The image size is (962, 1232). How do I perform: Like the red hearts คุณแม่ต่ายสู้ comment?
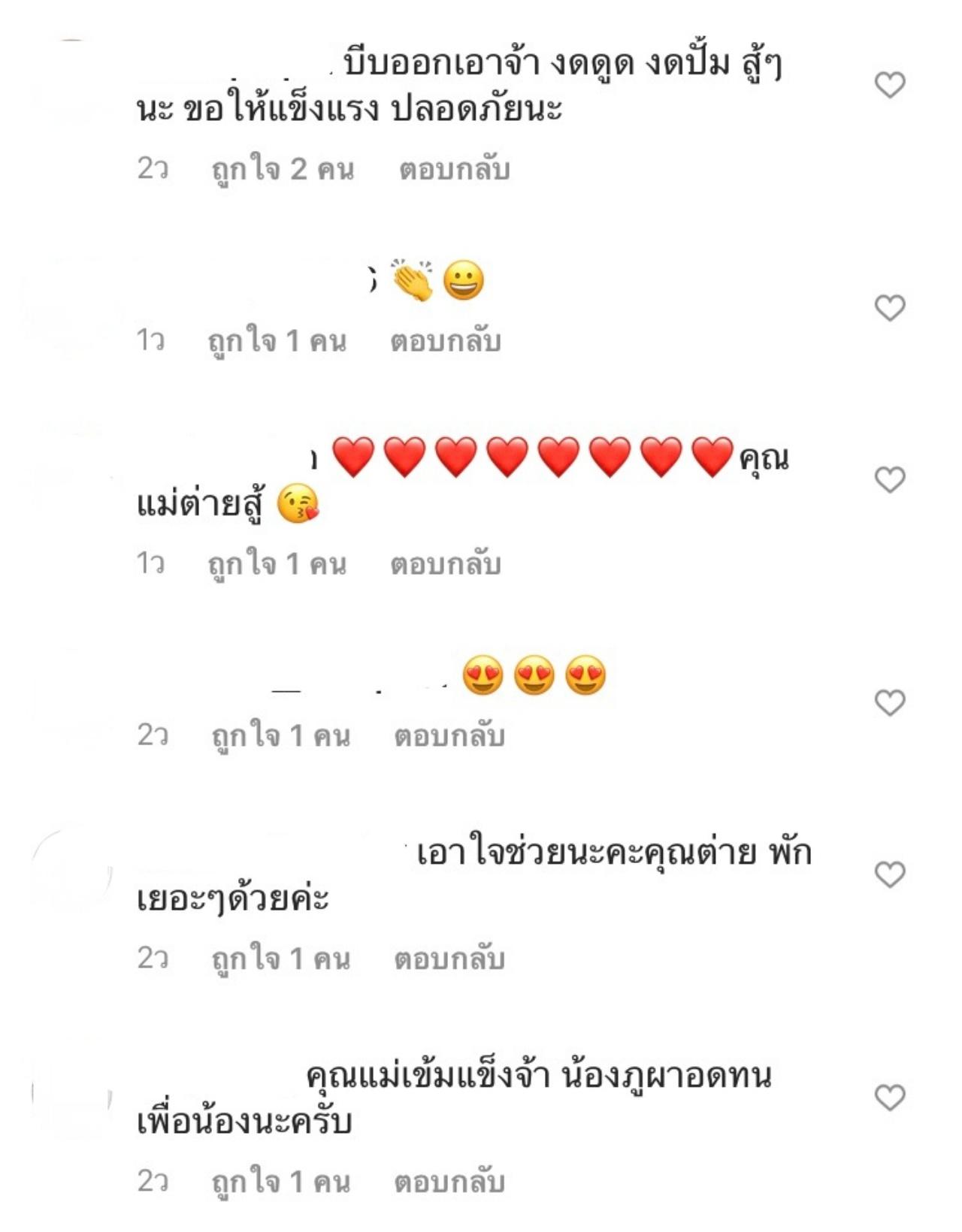click(890, 479)
